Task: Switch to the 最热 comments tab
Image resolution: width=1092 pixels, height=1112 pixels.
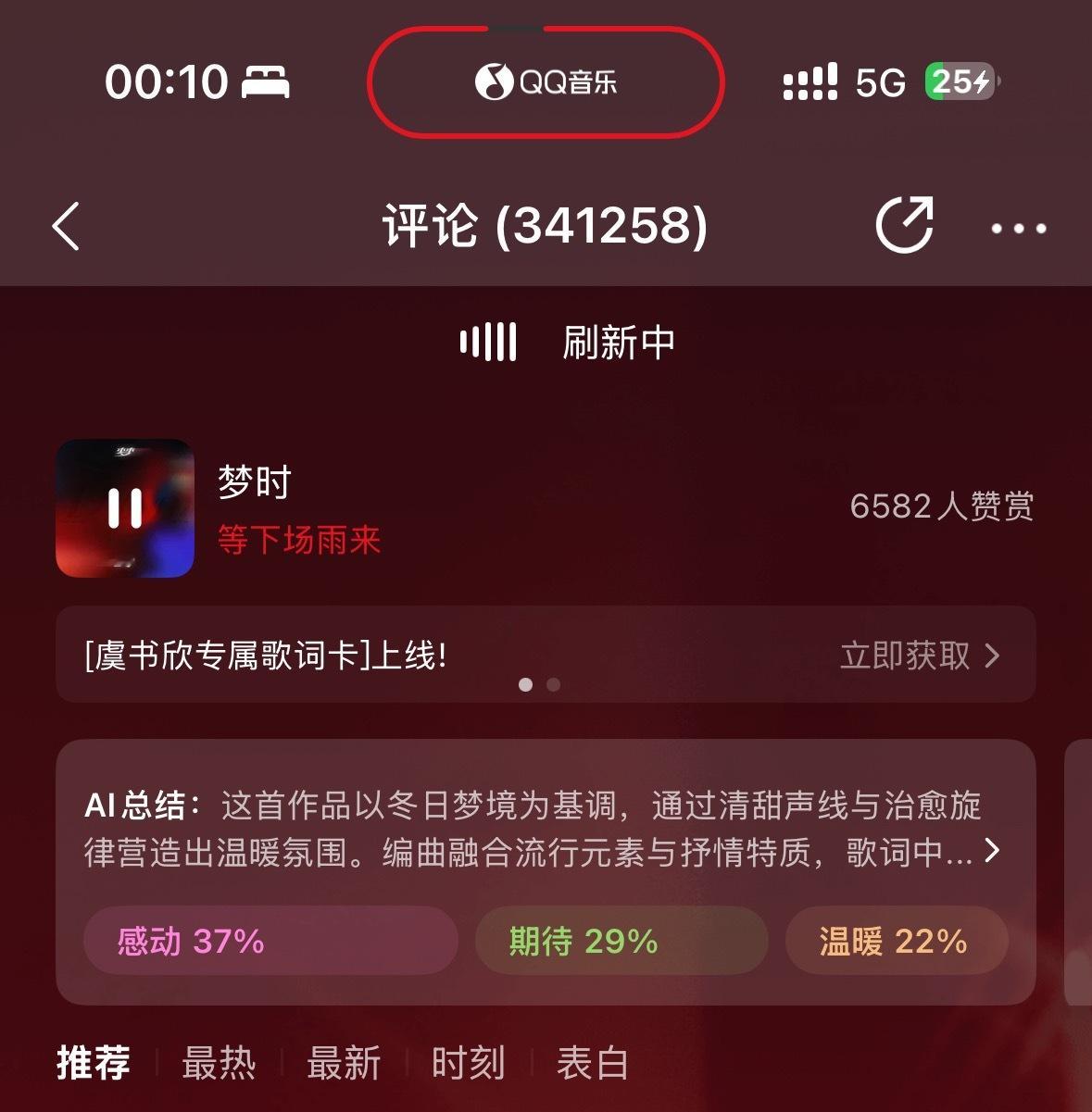Action: (220, 1064)
